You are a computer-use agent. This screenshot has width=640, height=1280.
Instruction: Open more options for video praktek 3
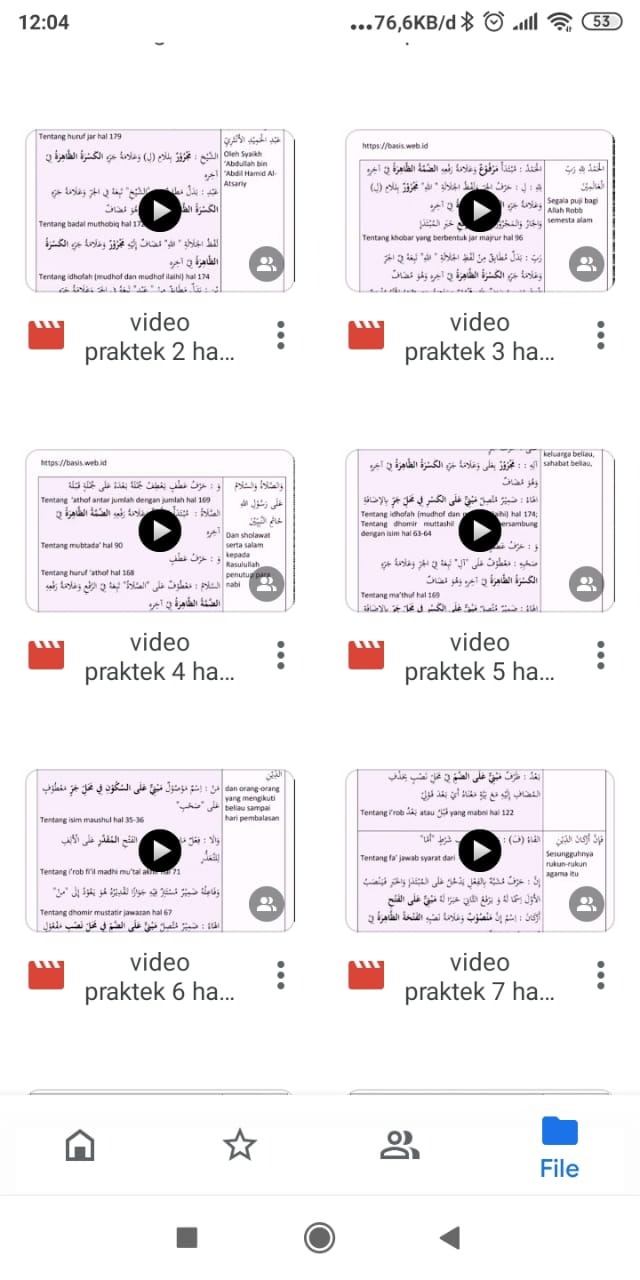(x=600, y=336)
